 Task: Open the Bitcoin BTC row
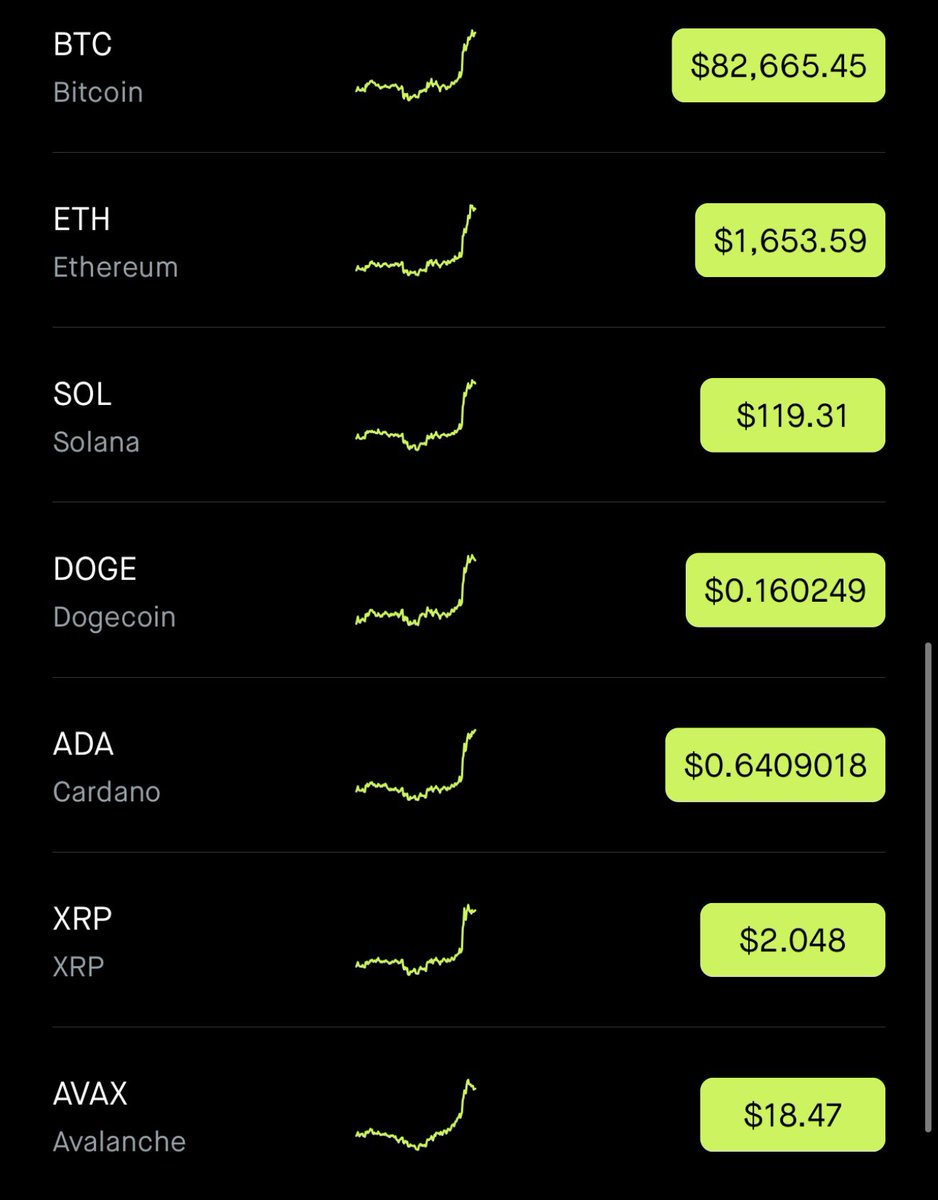[98, 67]
